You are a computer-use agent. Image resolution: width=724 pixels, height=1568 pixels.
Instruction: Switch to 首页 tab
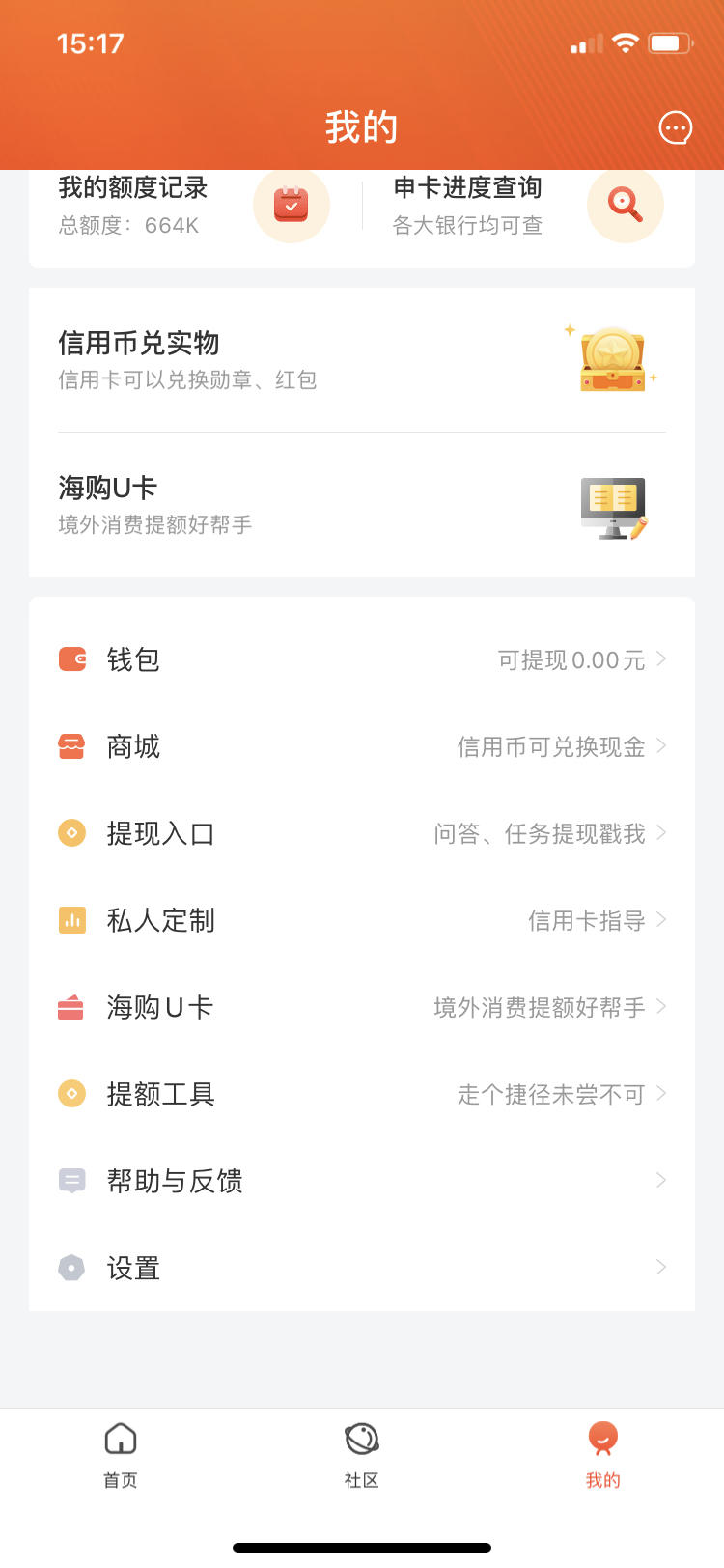[x=121, y=1455]
